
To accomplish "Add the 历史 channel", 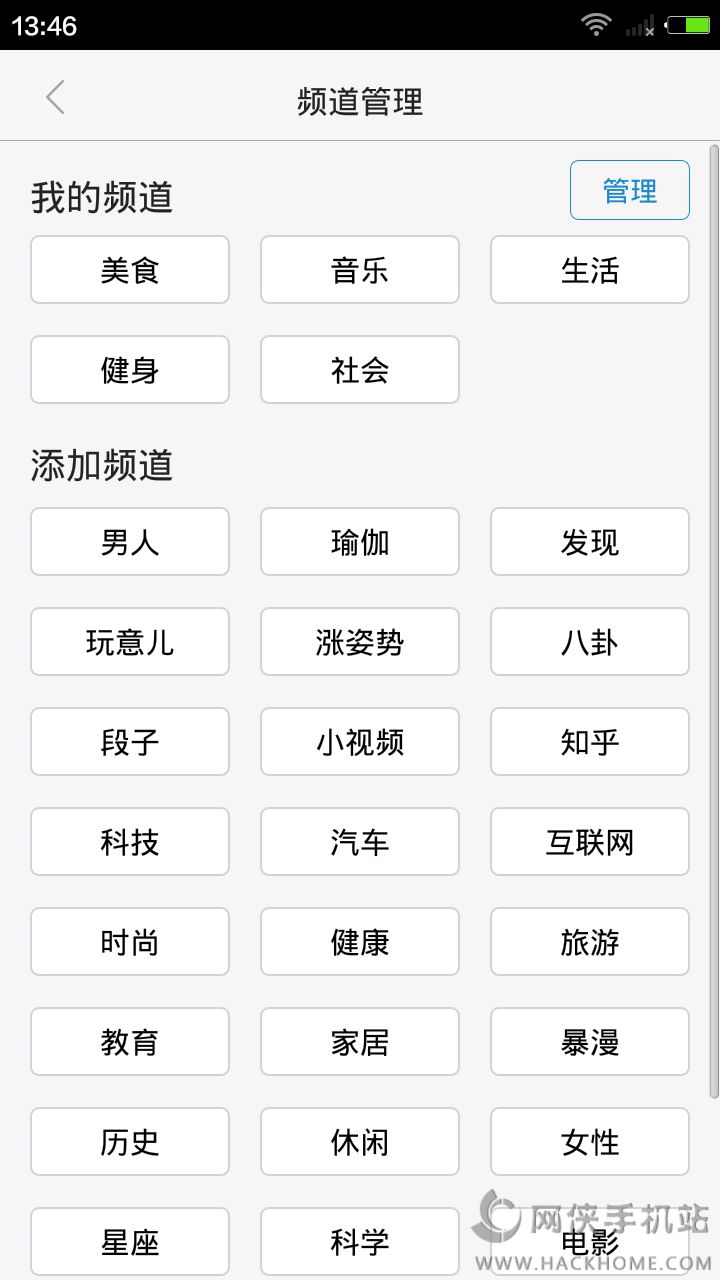I will click(x=130, y=1142).
